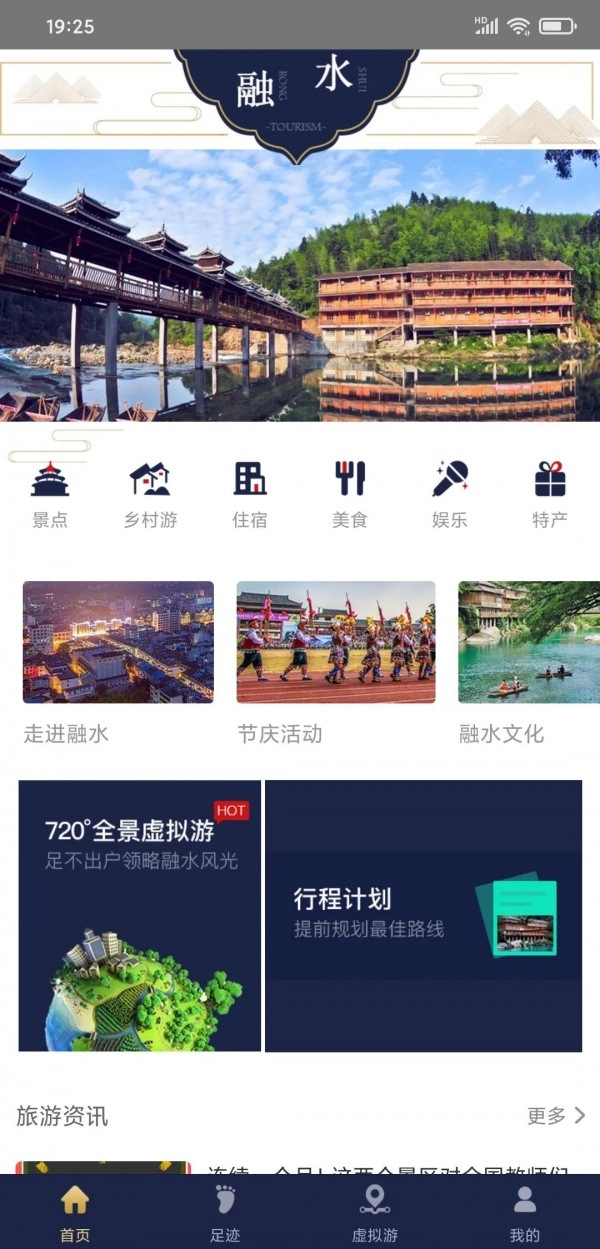Go to the 虚拟游 virtual tour tab
This screenshot has height=1249, width=600.
point(375,1211)
